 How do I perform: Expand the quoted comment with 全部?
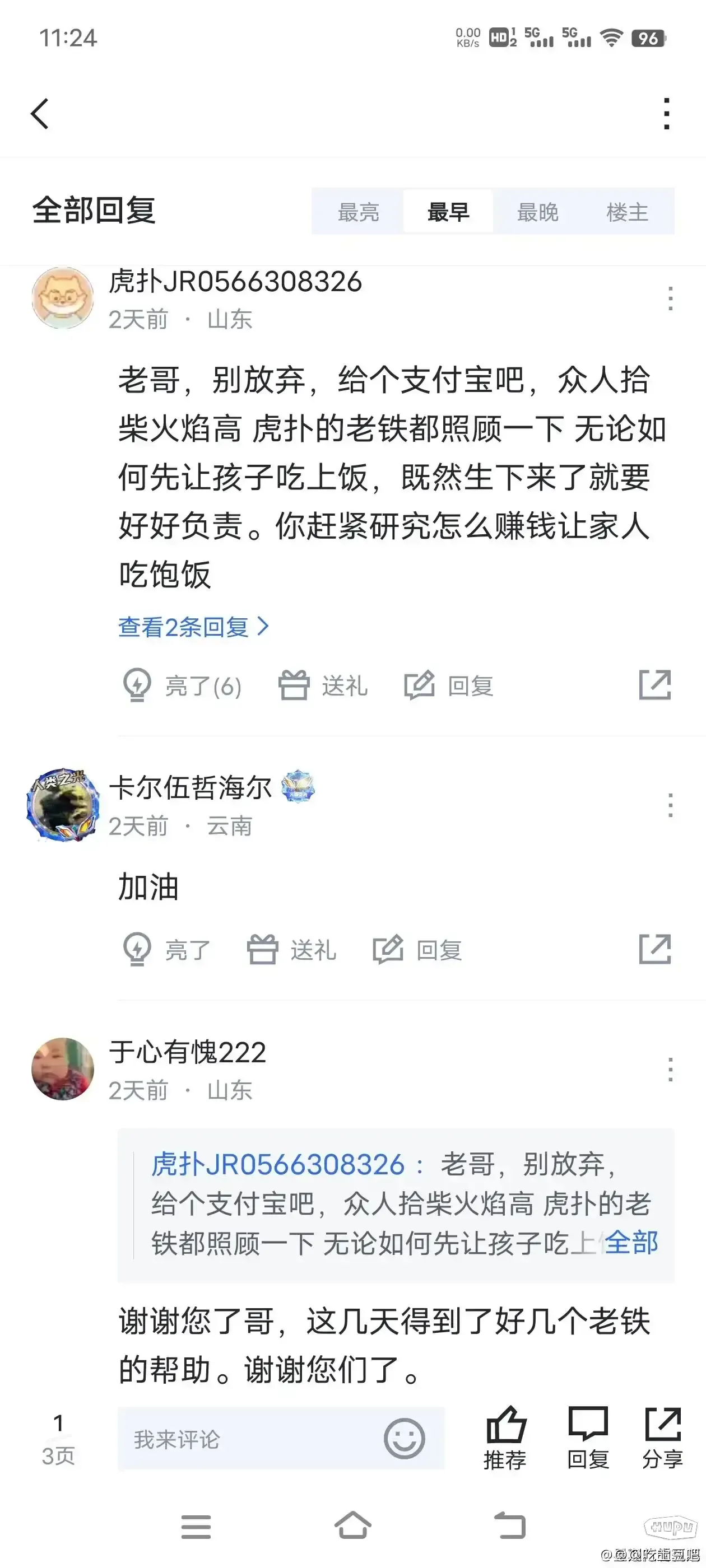point(631,1242)
